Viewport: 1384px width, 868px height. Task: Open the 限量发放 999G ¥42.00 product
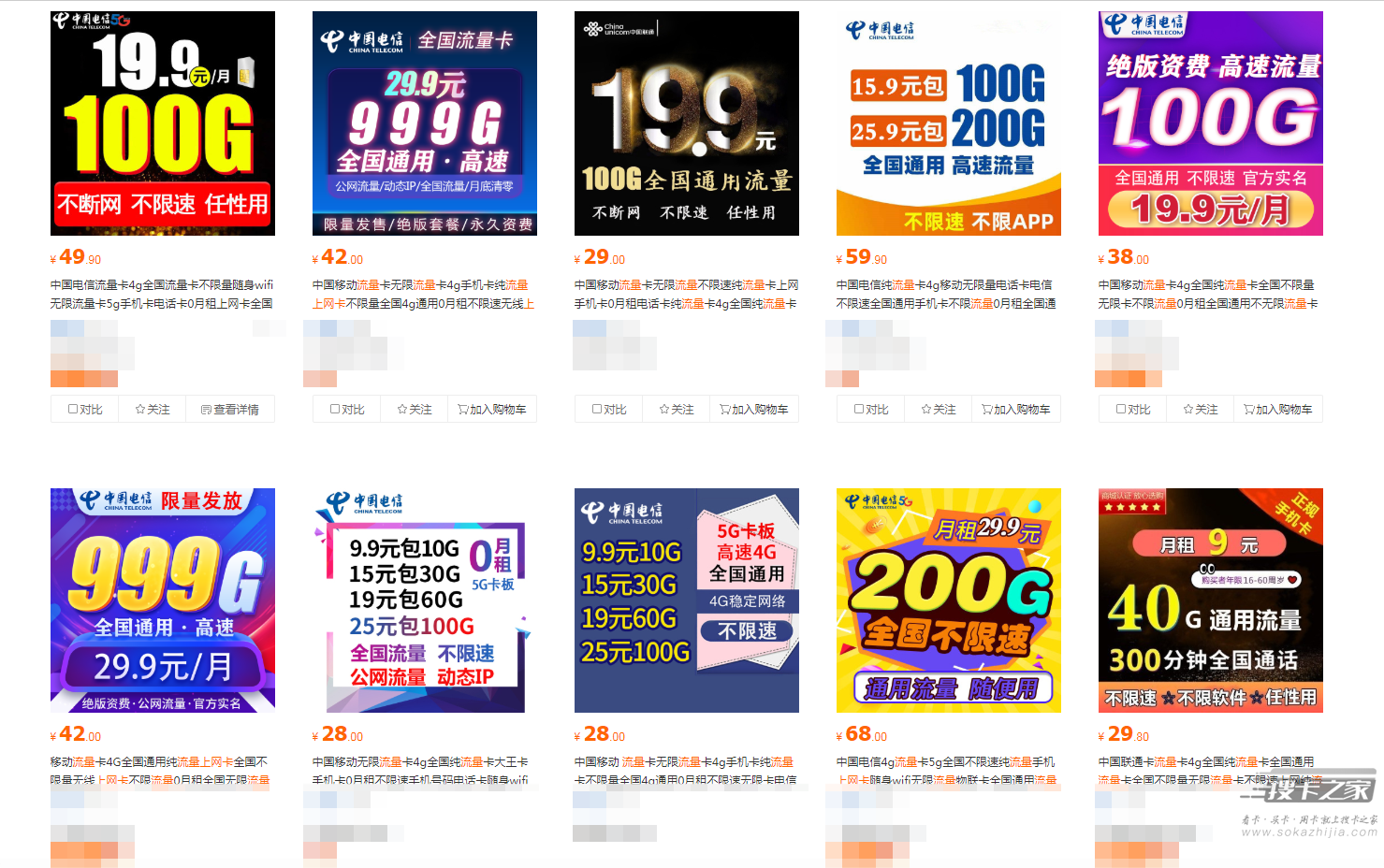click(x=162, y=600)
